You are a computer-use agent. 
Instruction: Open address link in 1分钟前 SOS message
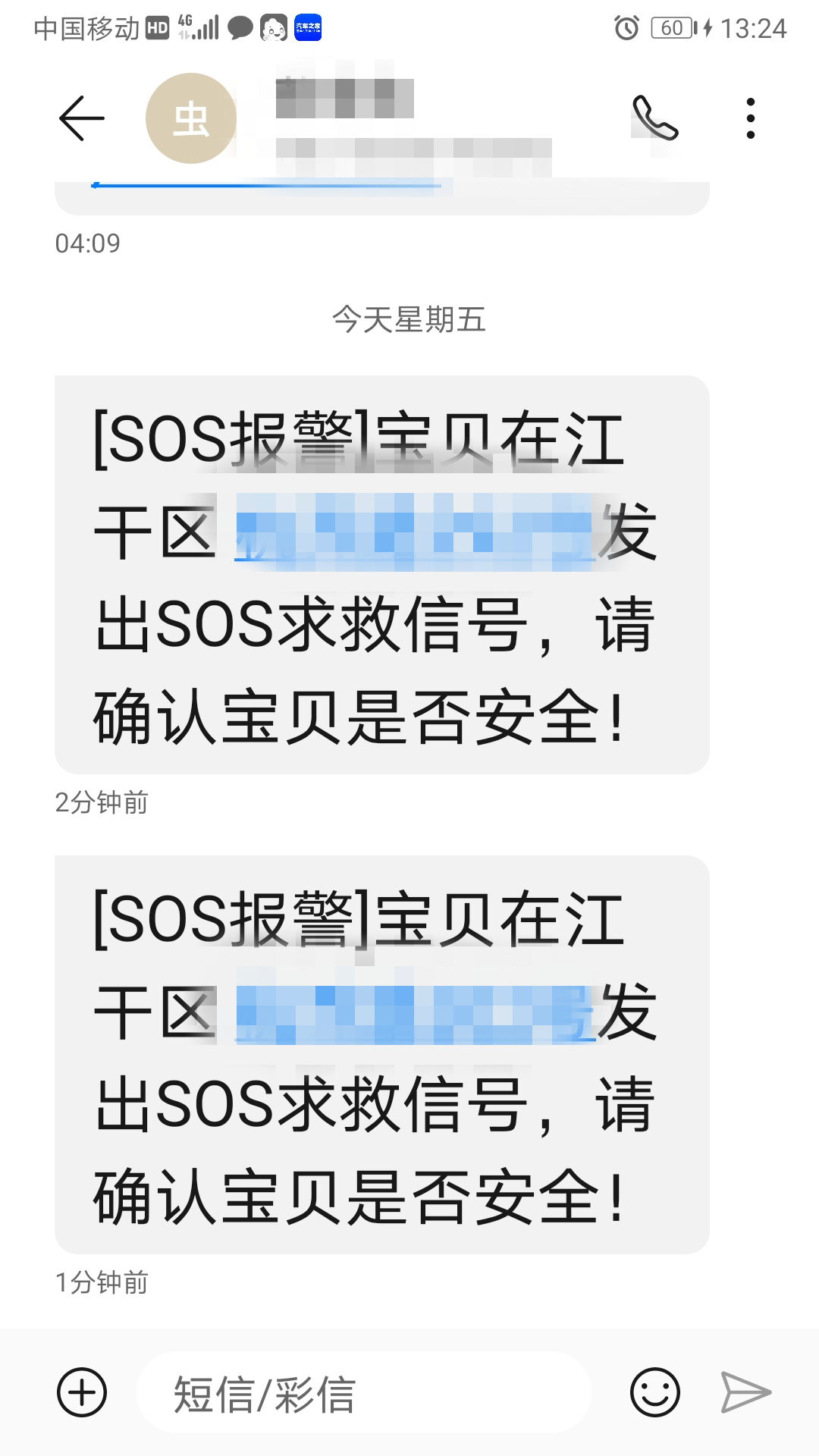click(414, 1013)
